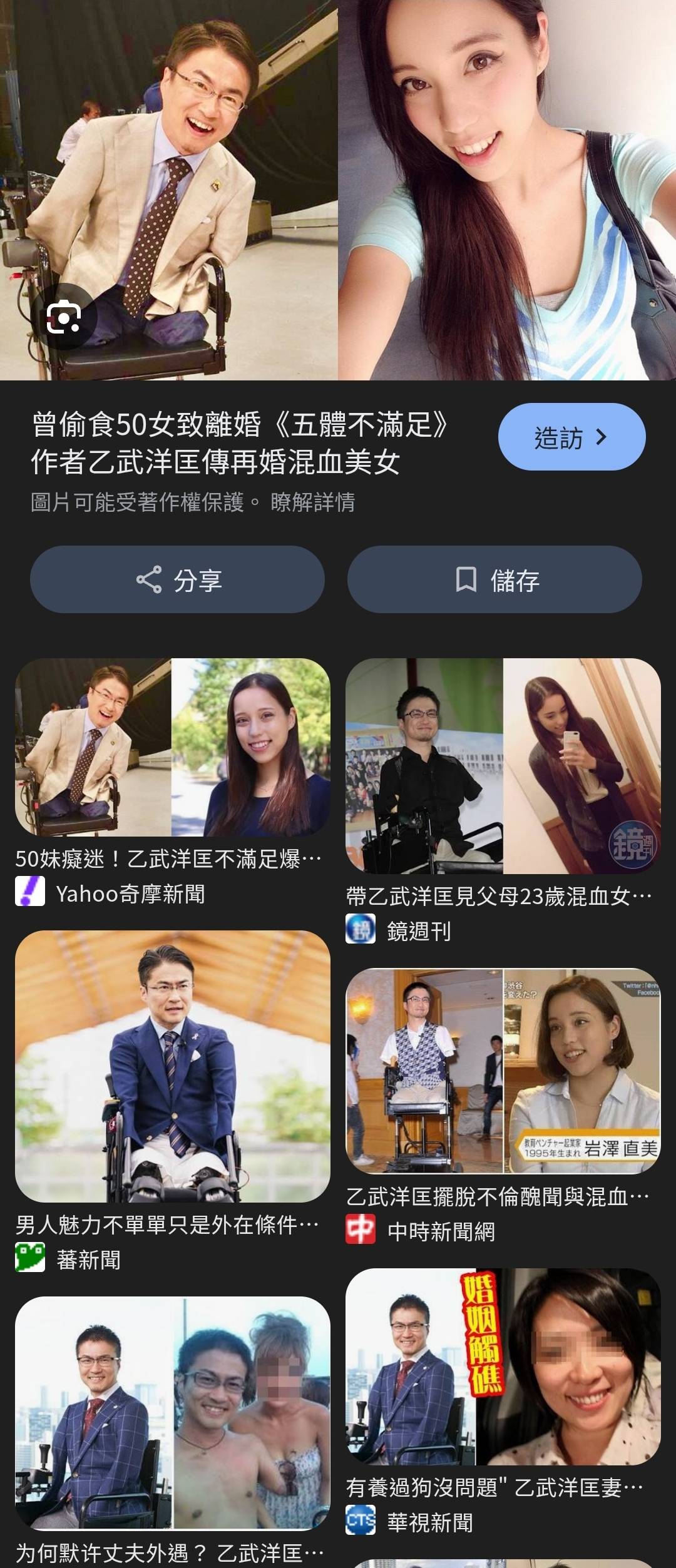Save the image with 儲存
The height and width of the screenshot is (1568, 676).
494,579
